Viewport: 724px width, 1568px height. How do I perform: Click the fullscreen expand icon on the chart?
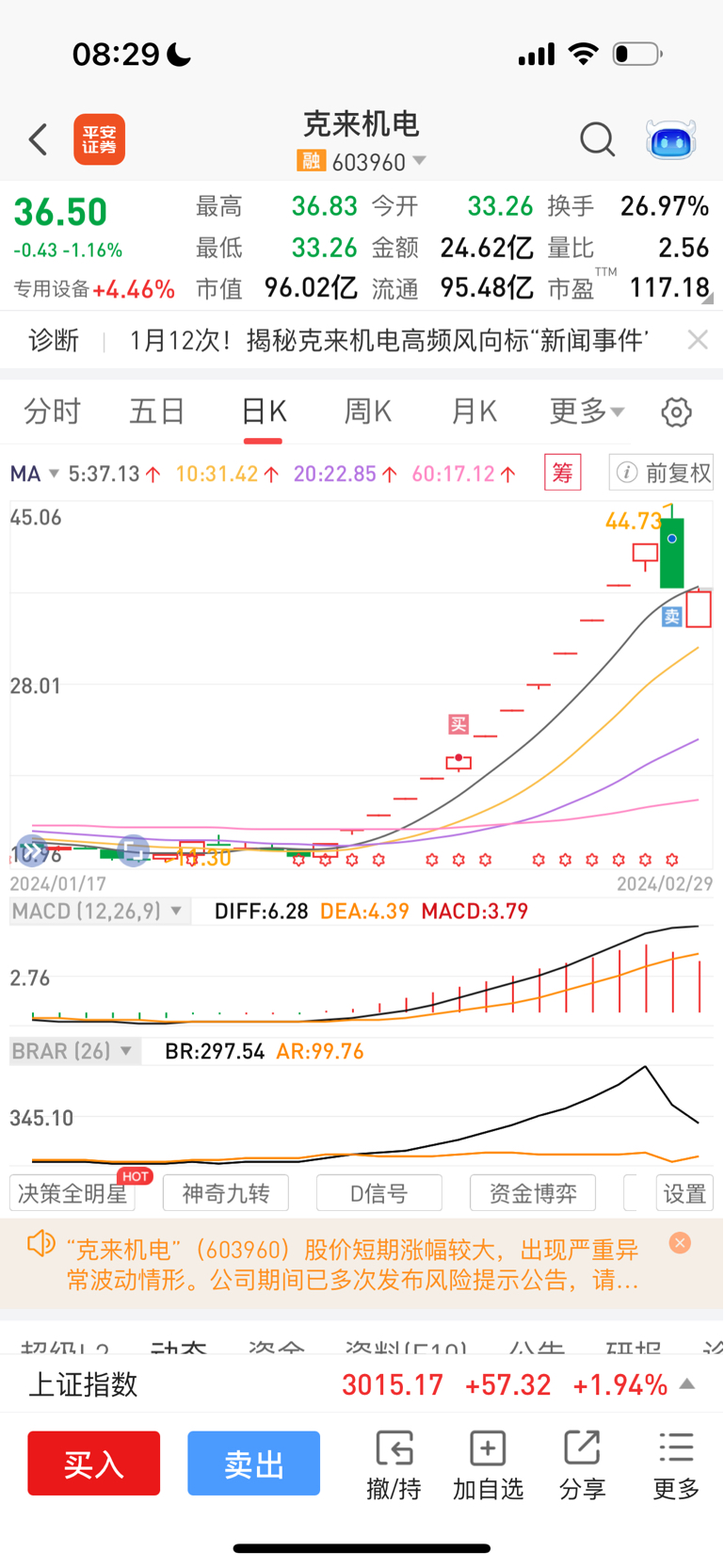pyautogui.click(x=134, y=850)
